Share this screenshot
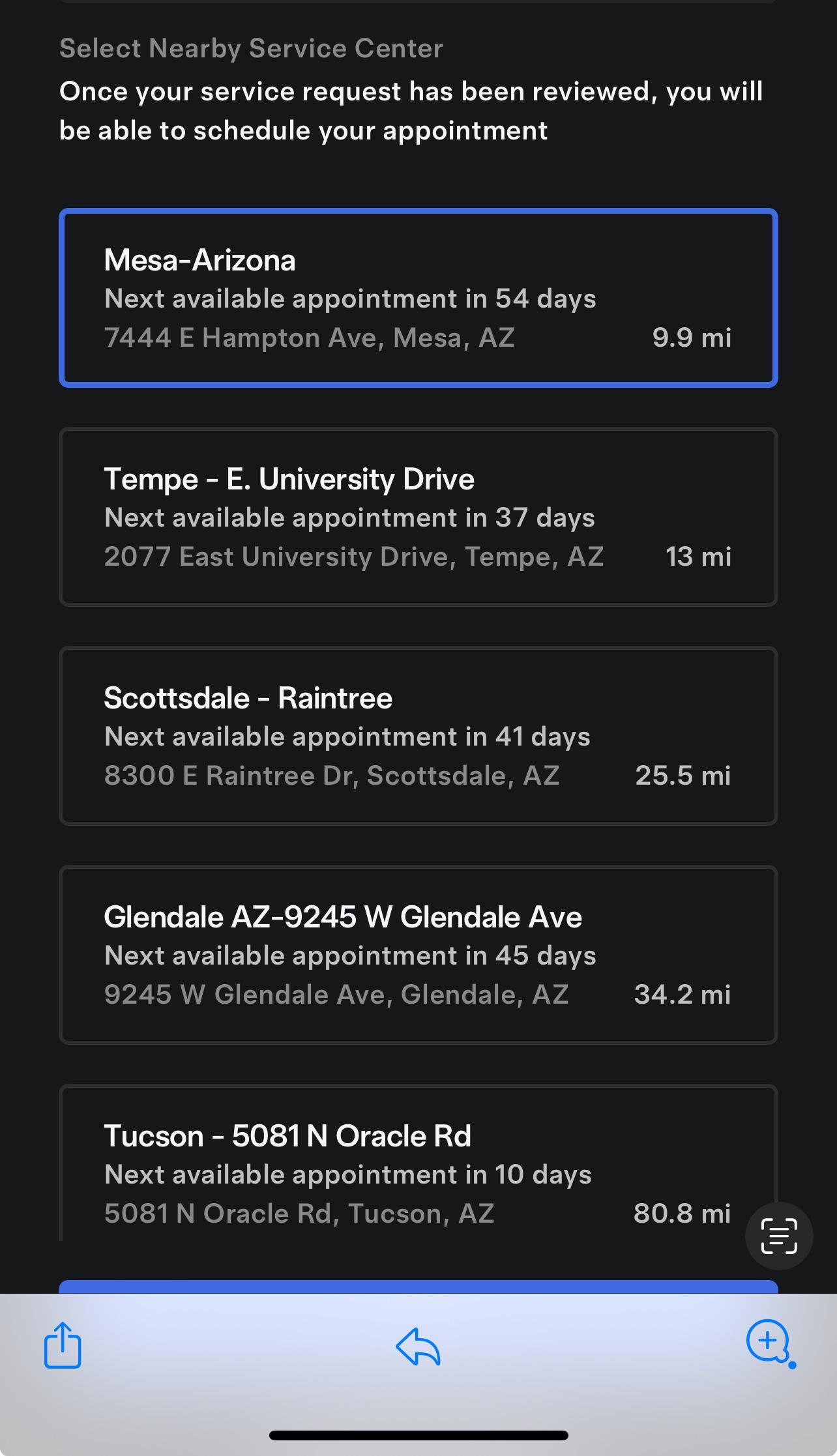This screenshot has height=1456, width=837. pos(63,1345)
